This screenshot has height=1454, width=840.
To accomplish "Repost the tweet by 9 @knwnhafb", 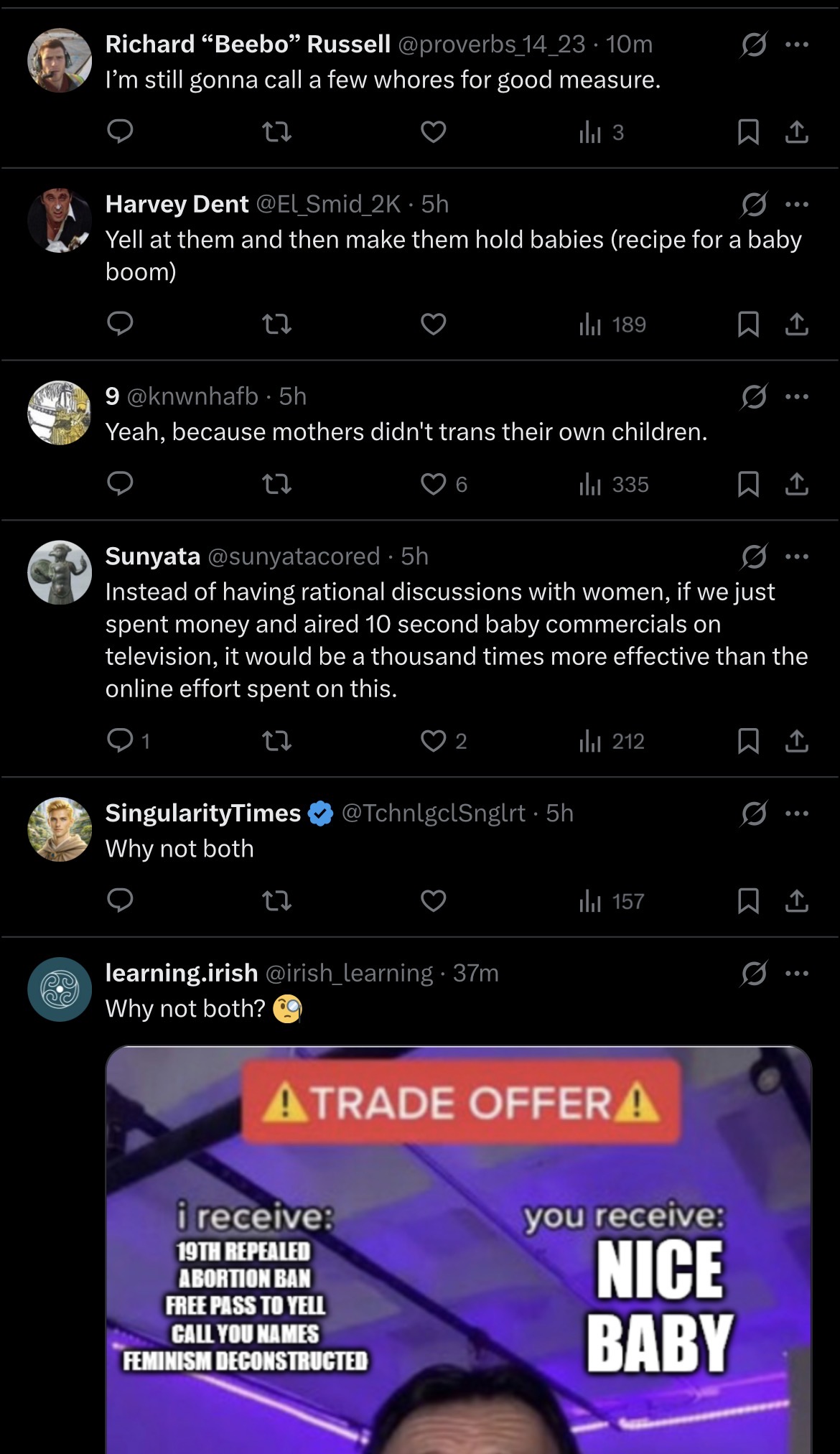I will [x=276, y=485].
